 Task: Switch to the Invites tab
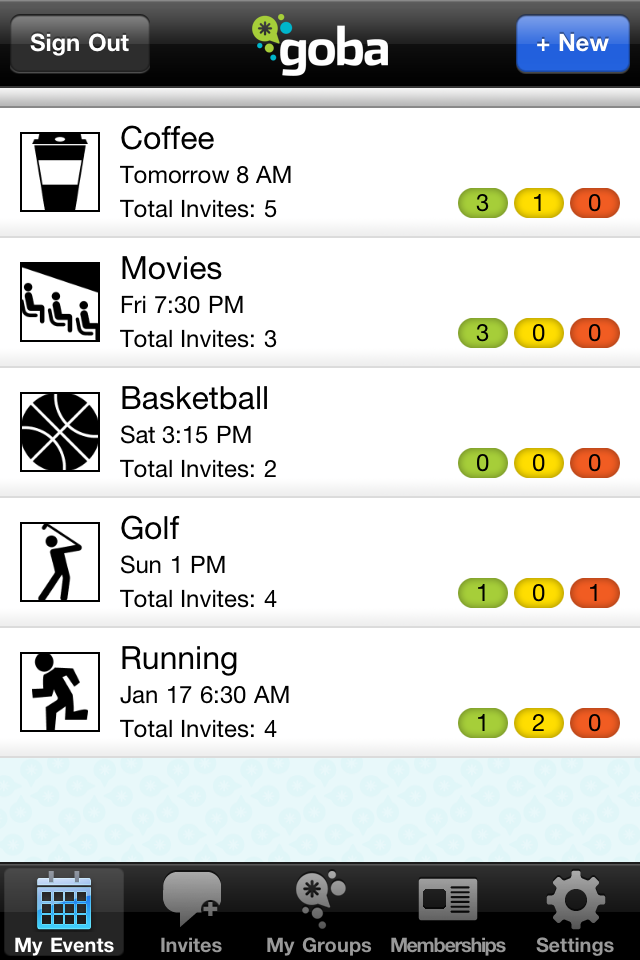pyautogui.click(x=191, y=912)
